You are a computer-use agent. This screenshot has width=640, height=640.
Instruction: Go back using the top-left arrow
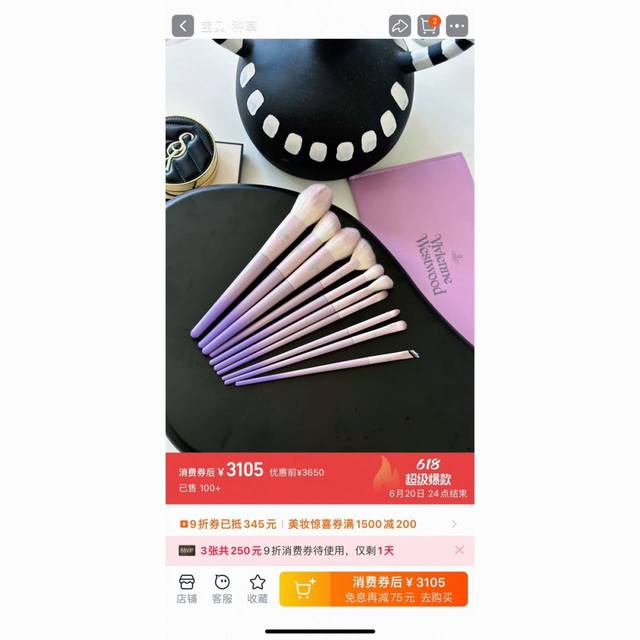[183, 26]
